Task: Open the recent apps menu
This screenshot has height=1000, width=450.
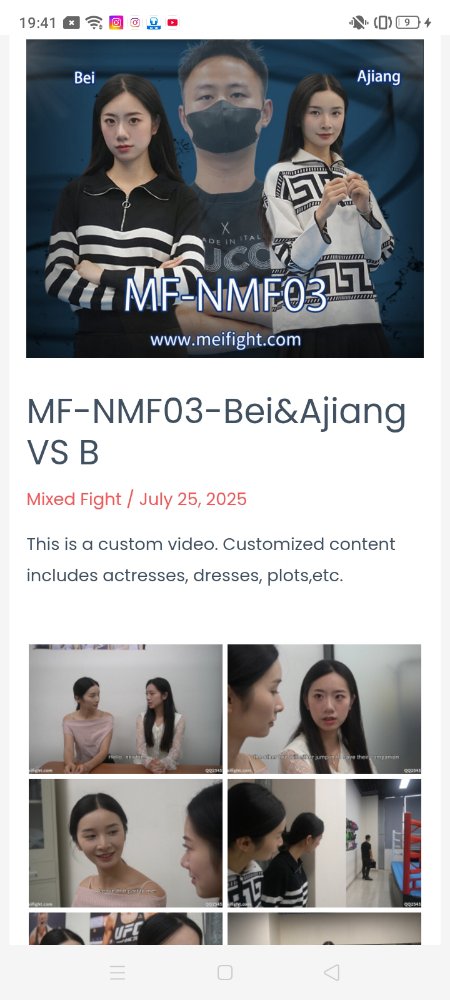Action: point(117,972)
